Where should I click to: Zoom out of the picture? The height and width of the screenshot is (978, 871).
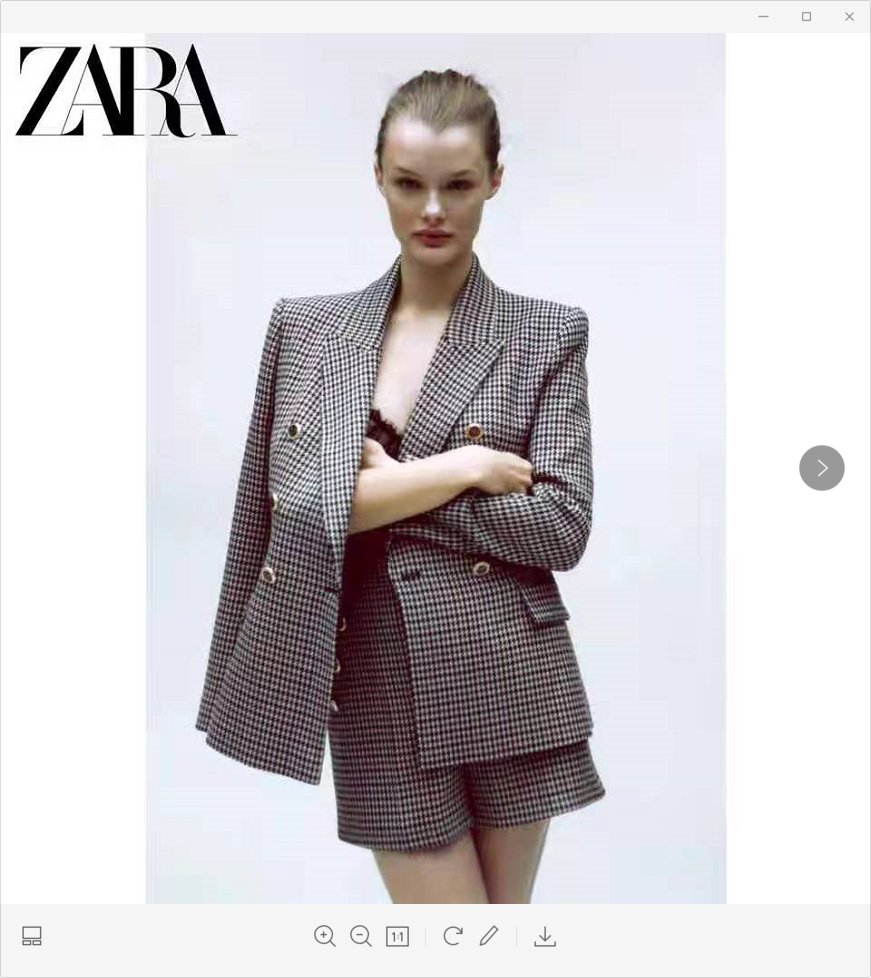(x=361, y=936)
